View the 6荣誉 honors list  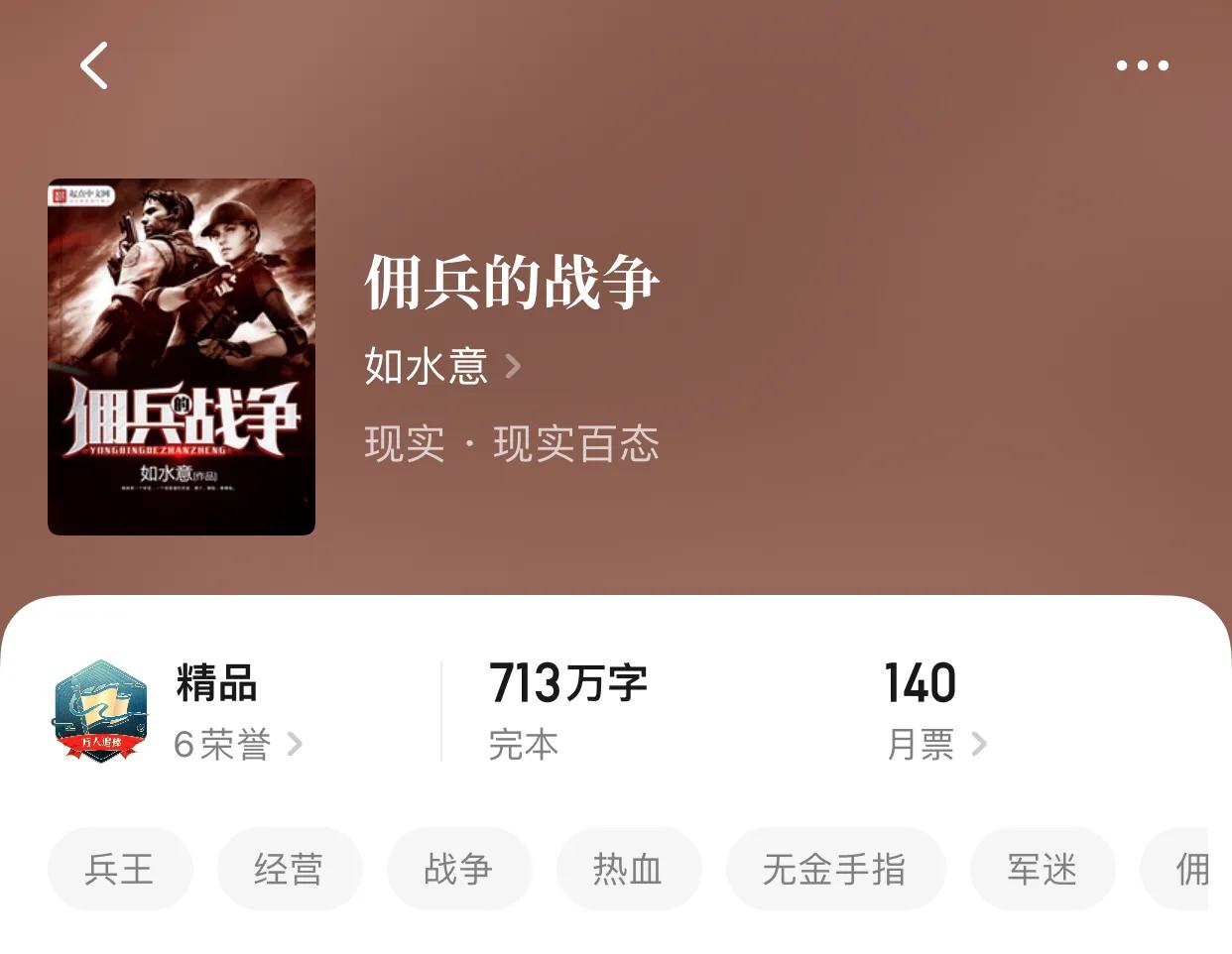pos(237,744)
